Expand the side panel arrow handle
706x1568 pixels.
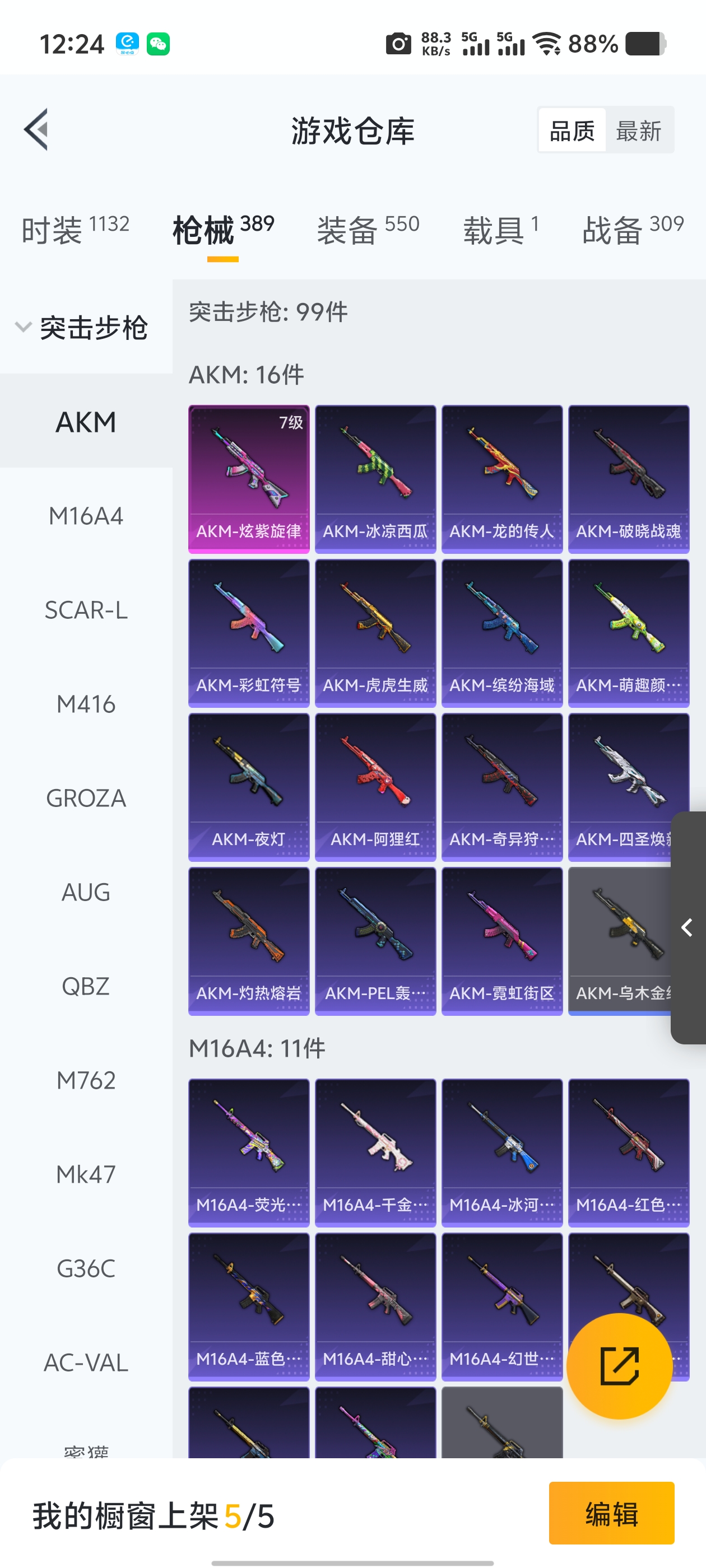pyautogui.click(x=687, y=927)
